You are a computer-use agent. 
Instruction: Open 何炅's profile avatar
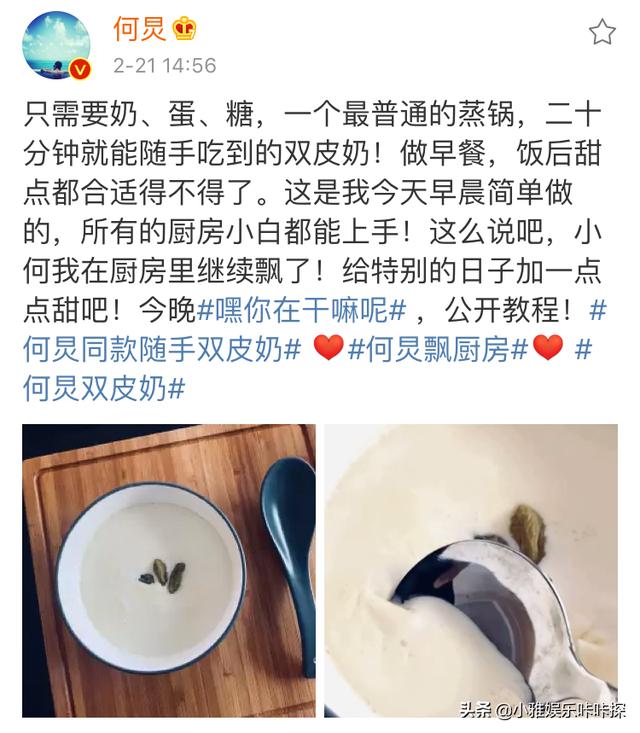tap(56, 46)
